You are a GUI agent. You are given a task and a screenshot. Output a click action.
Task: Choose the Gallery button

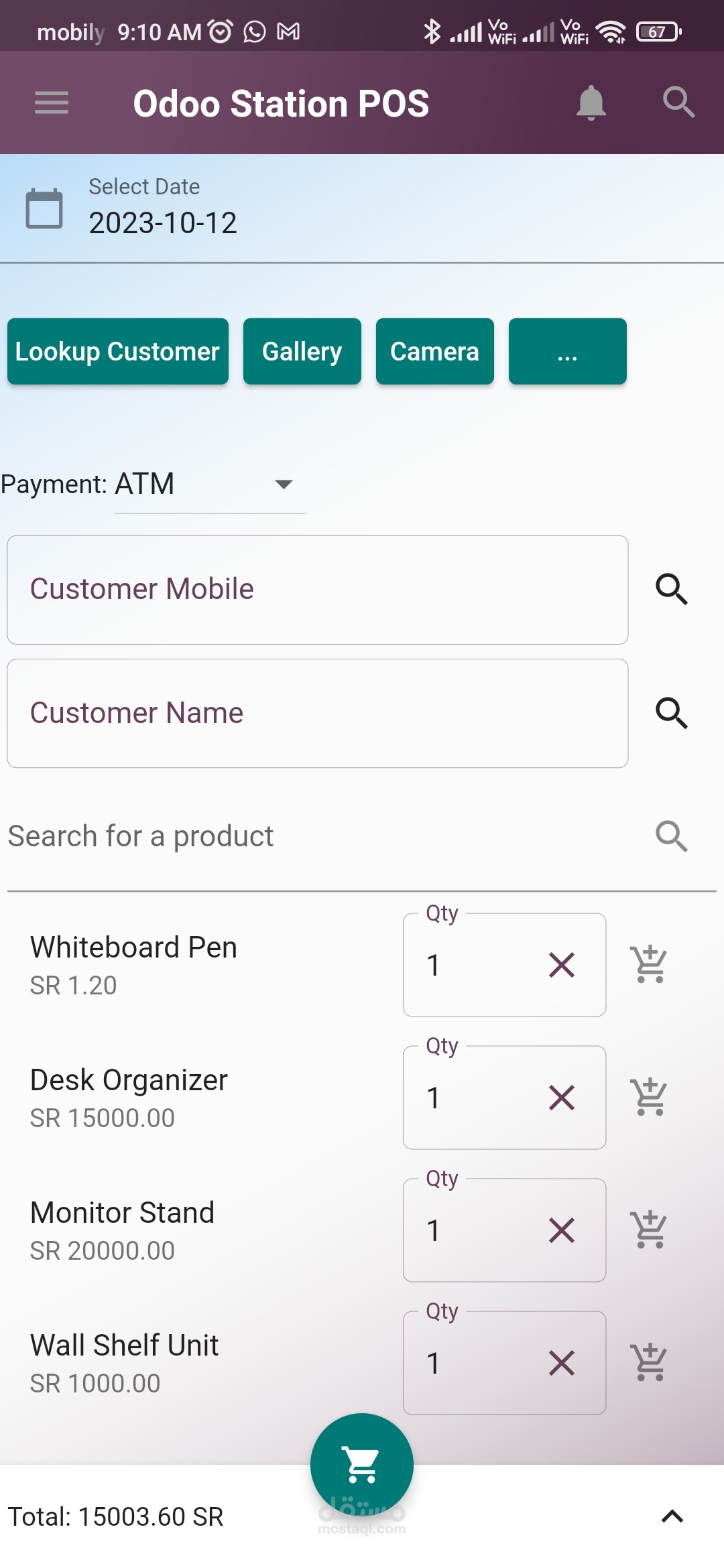302,352
